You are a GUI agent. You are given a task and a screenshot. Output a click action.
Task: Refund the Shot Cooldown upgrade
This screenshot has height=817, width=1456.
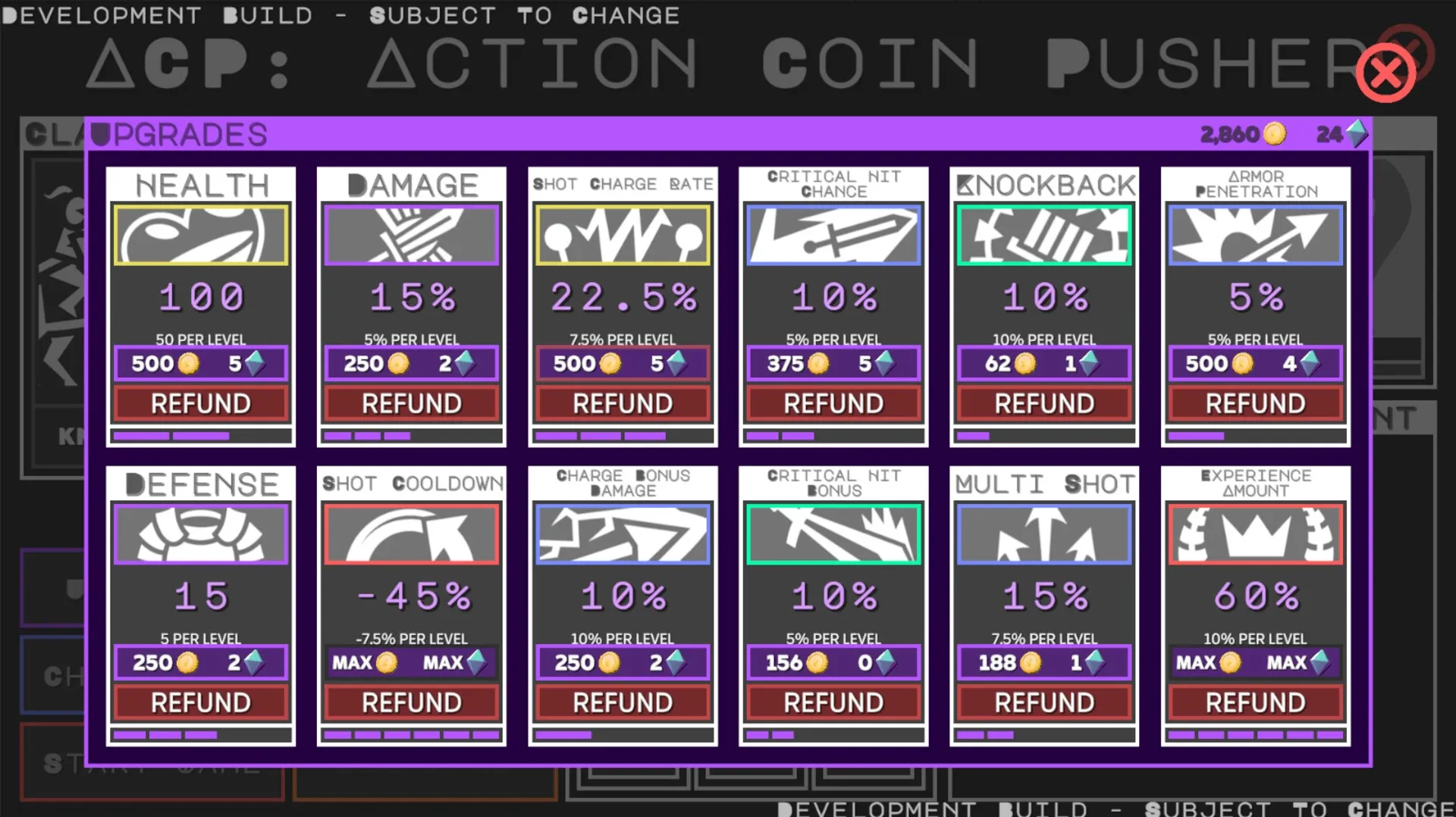coord(411,703)
